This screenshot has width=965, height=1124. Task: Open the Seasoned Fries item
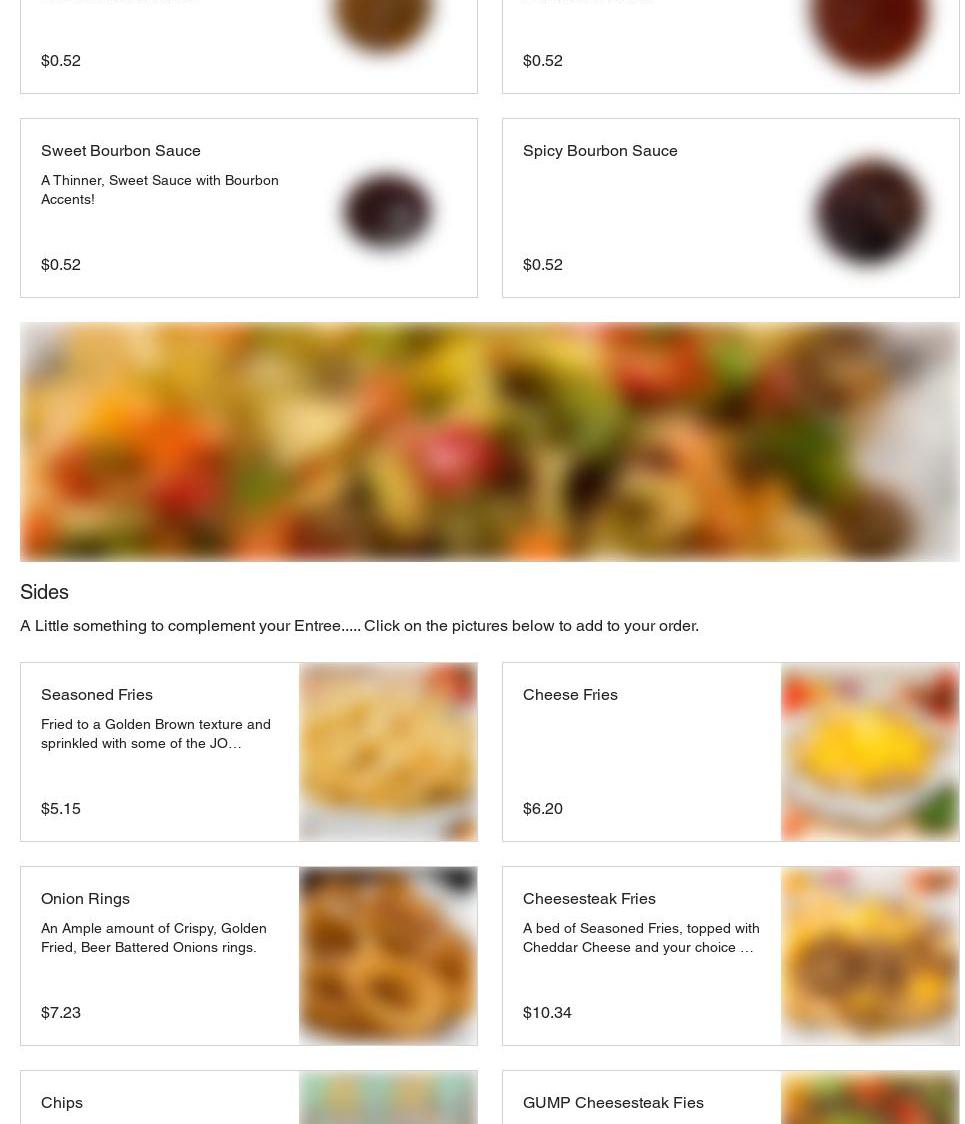[x=248, y=751]
